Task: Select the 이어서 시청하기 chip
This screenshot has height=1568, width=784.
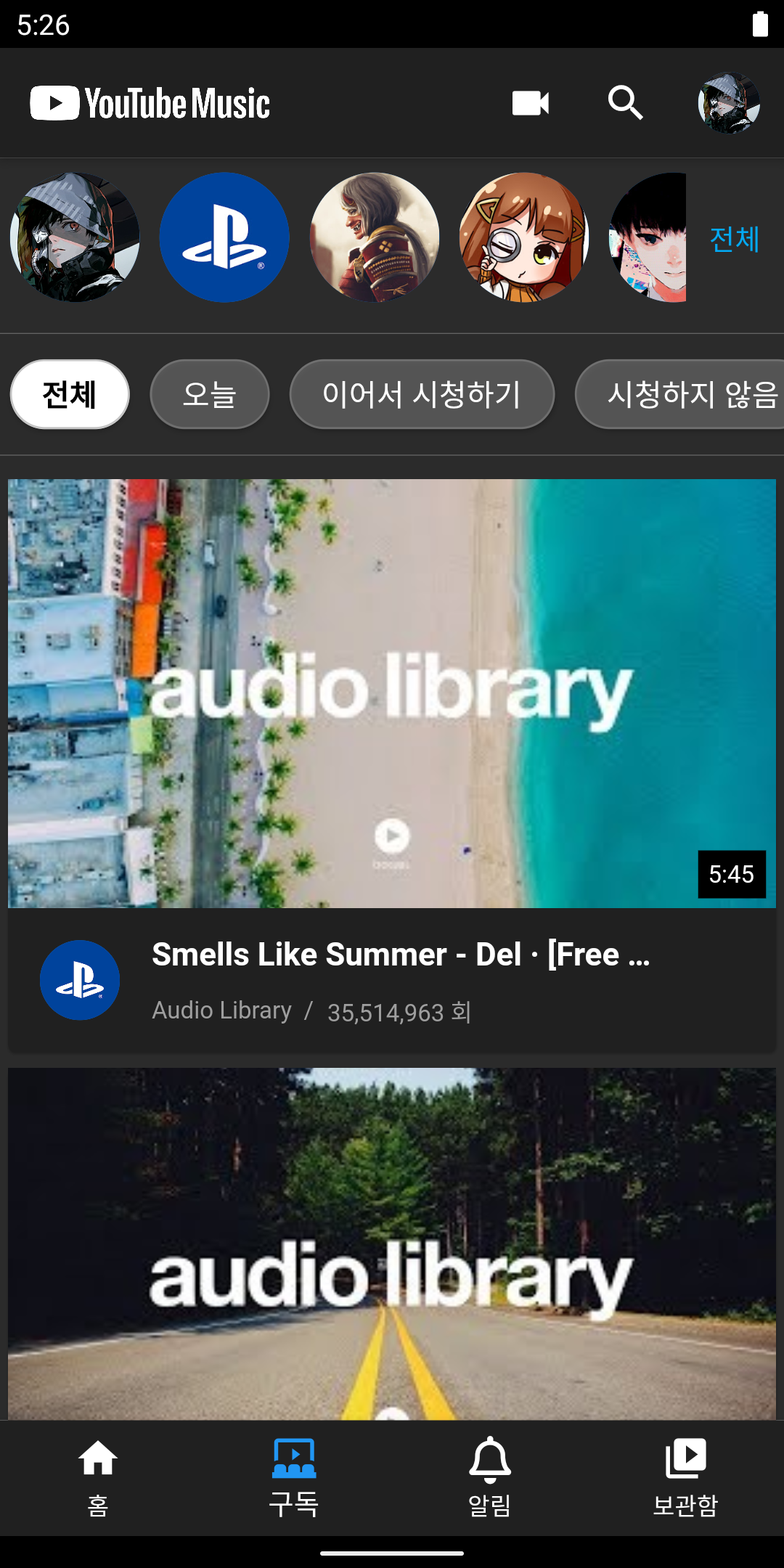Action: pos(422,394)
